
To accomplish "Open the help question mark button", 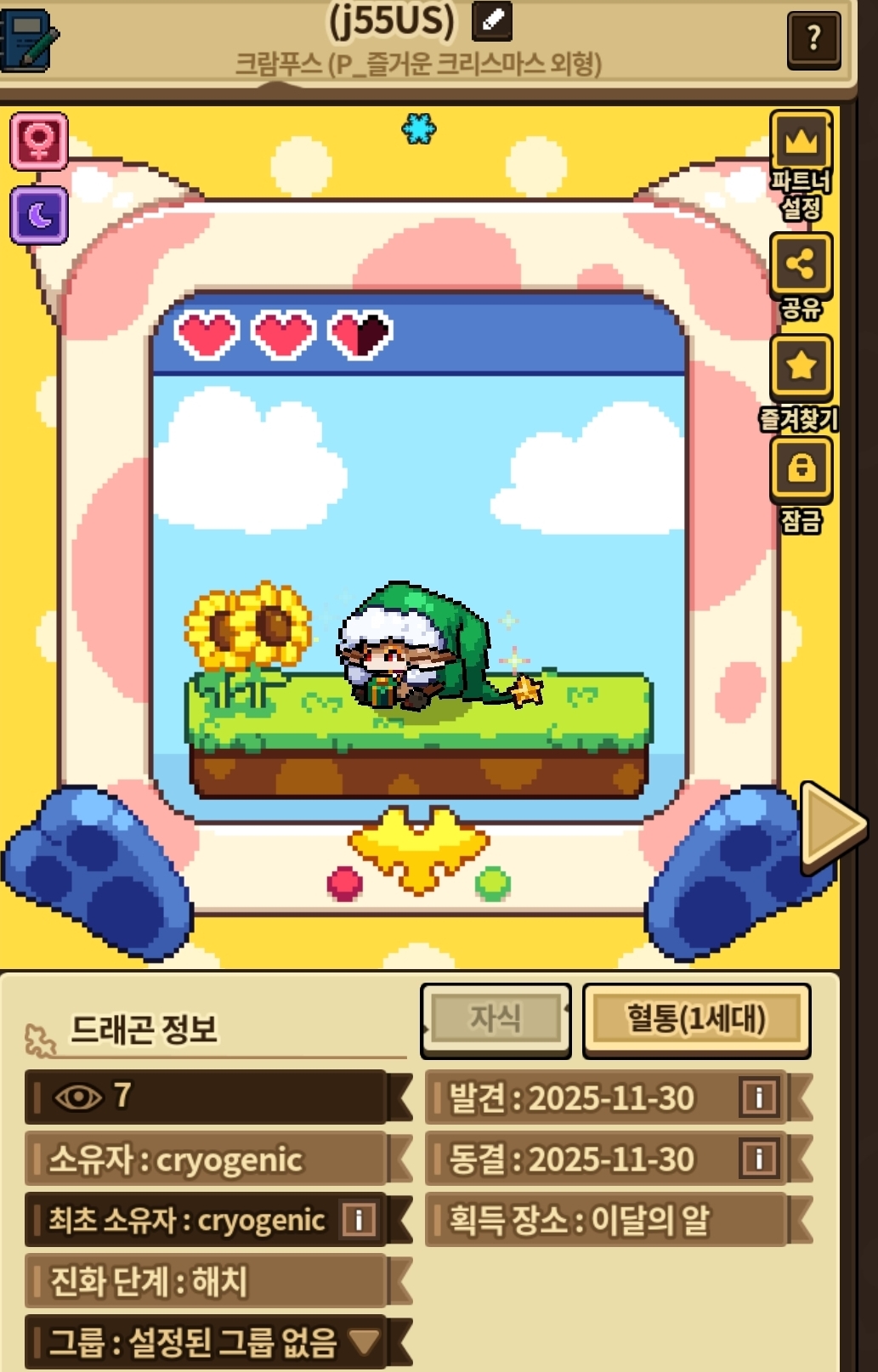I will (813, 38).
